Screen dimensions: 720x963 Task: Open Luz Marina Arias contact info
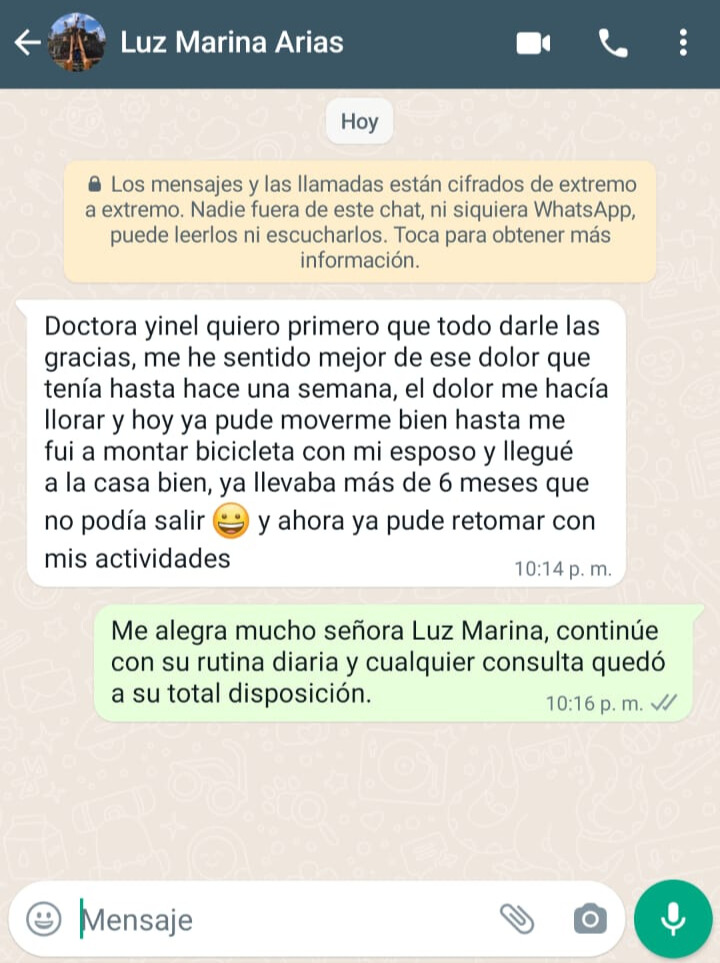pyautogui.click(x=231, y=42)
